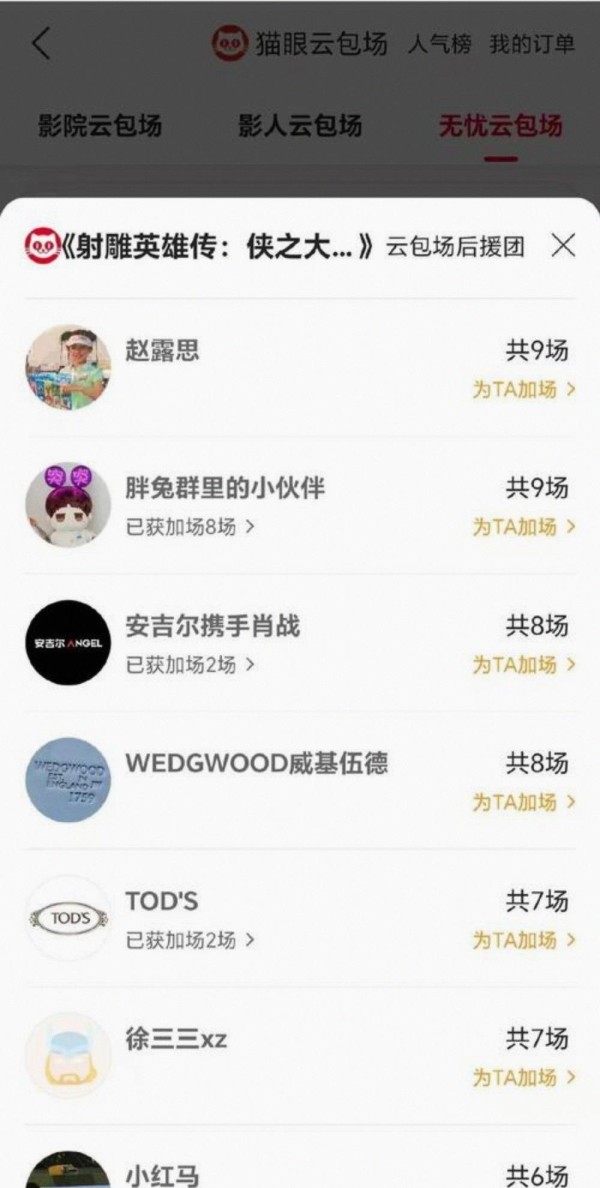Switch to the 影院云包场 tab

click(x=99, y=126)
